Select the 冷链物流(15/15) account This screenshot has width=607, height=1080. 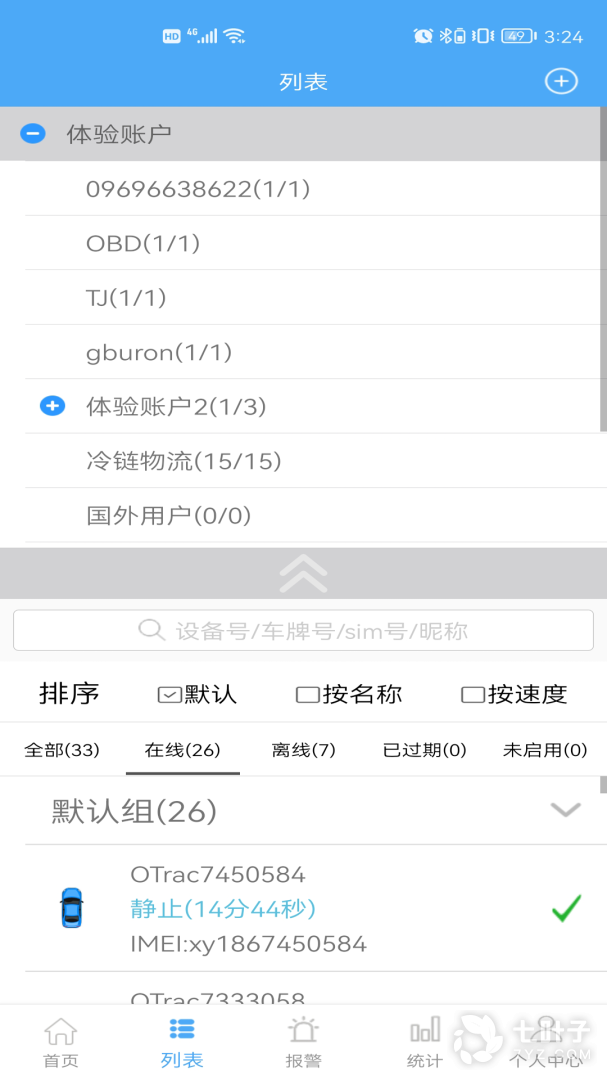click(x=184, y=461)
